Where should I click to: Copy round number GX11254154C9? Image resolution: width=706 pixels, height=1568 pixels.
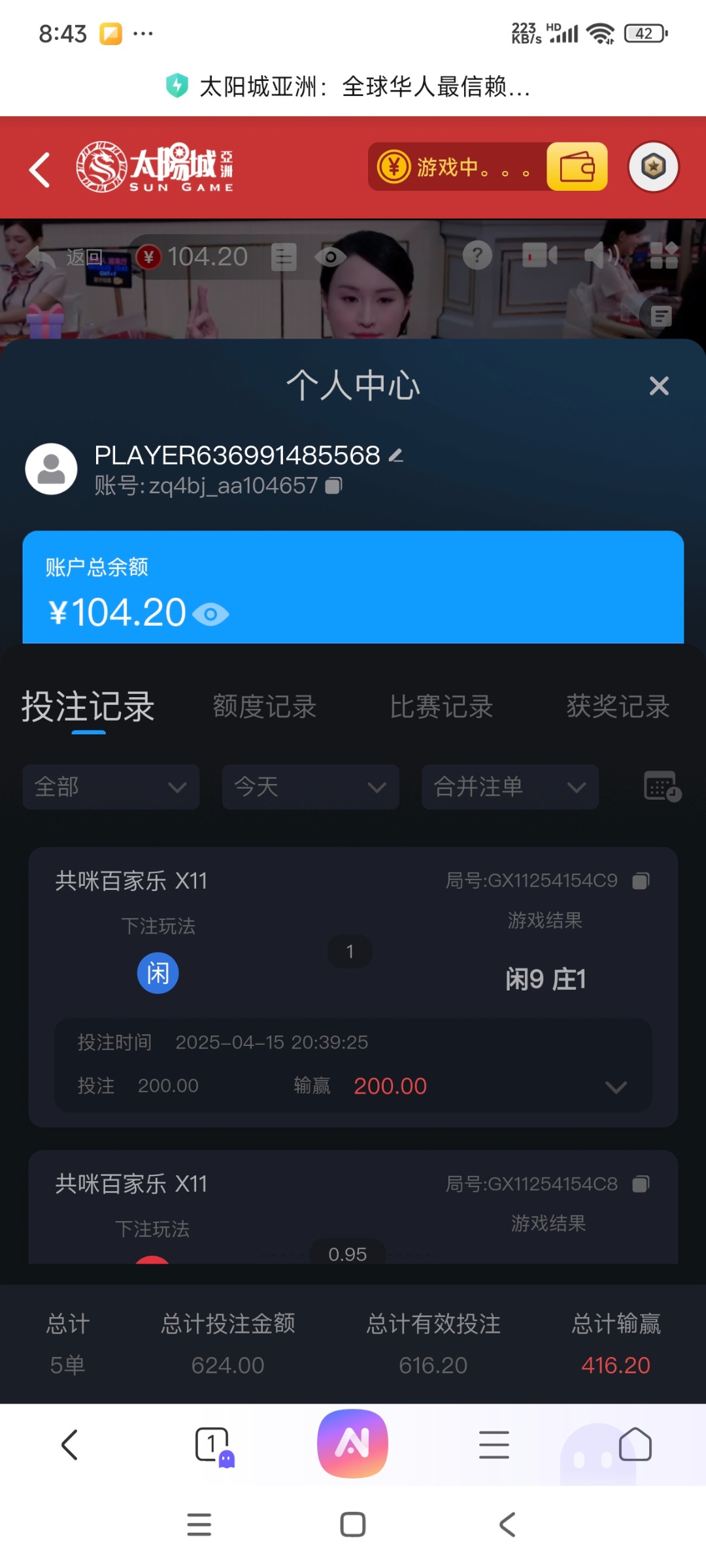[x=641, y=881]
